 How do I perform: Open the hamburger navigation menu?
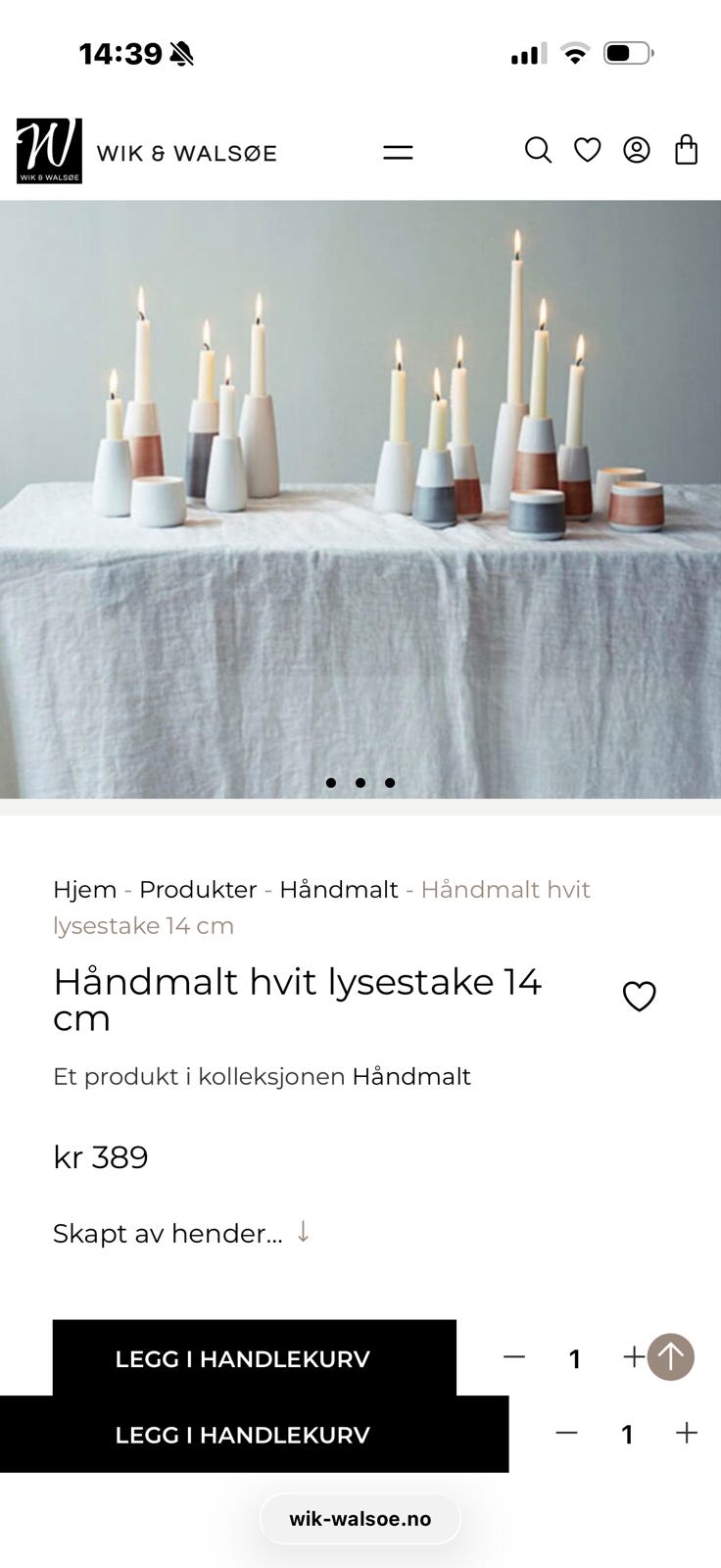(x=398, y=151)
